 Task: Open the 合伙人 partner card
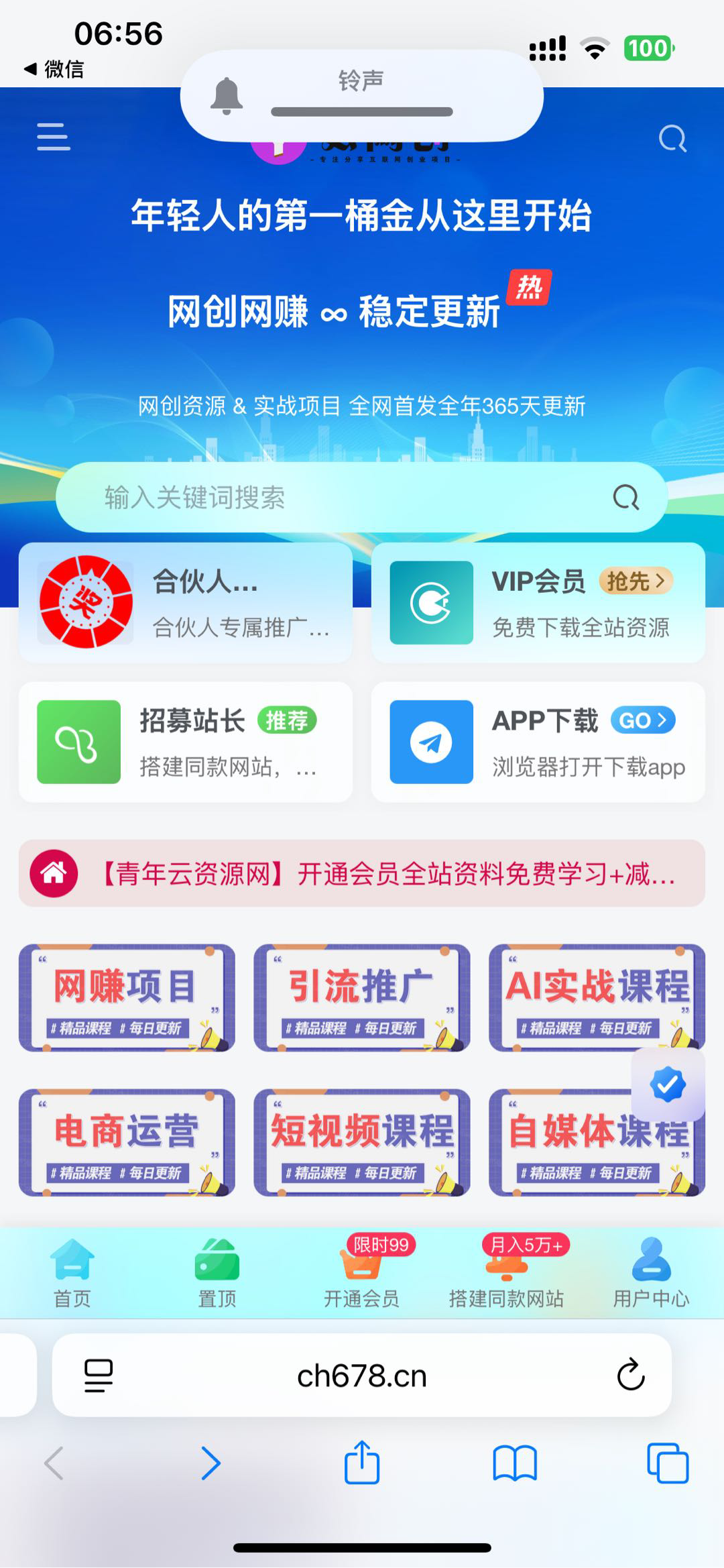point(186,603)
